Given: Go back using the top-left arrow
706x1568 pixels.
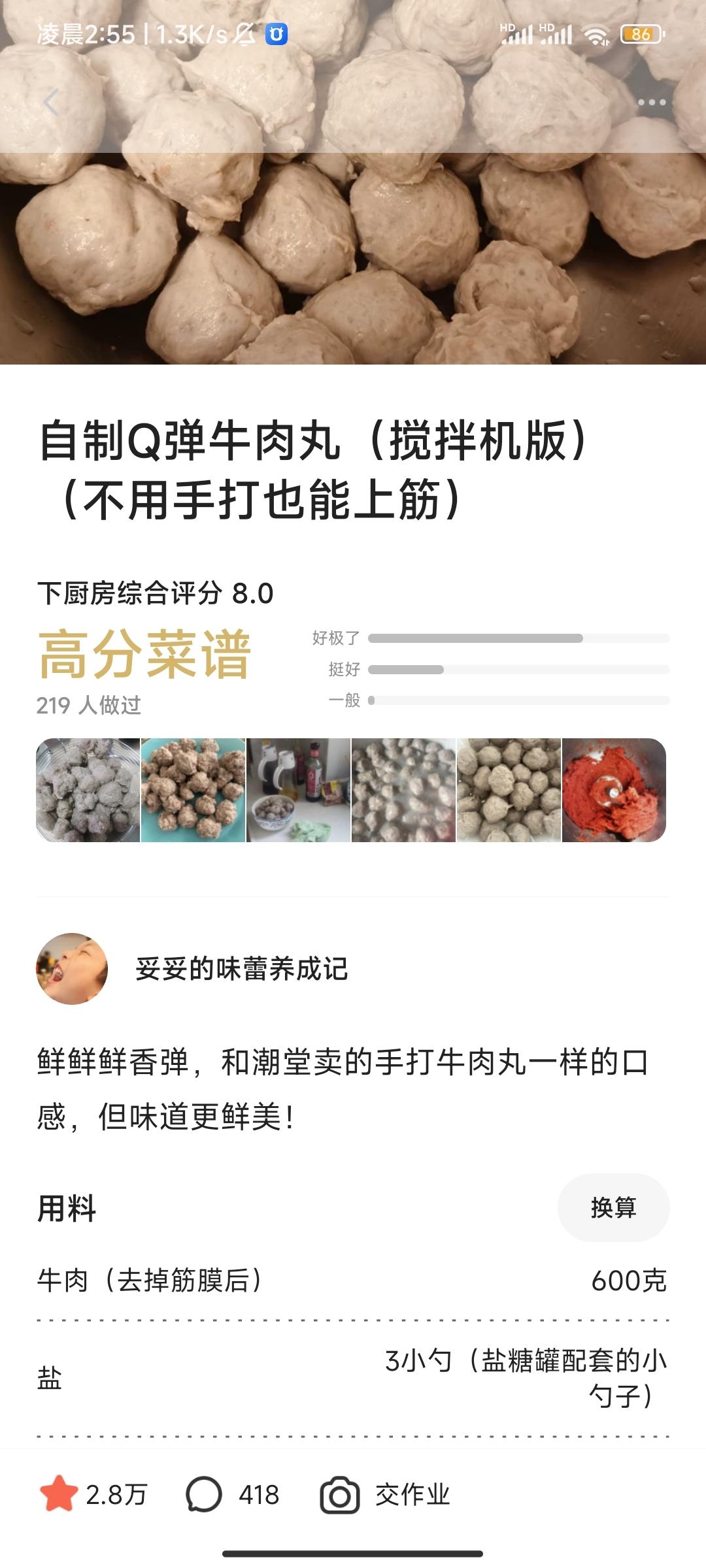Looking at the screenshot, I should point(51,103).
